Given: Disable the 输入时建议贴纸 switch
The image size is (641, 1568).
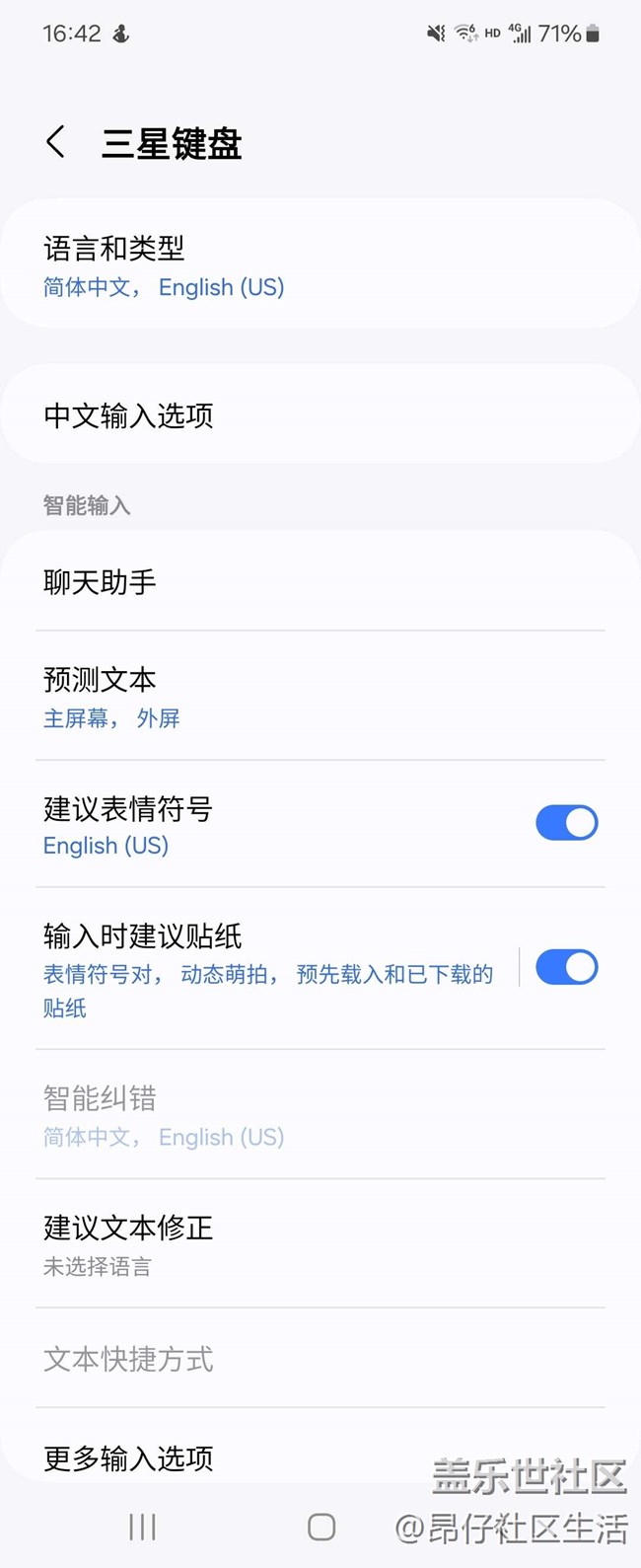Looking at the screenshot, I should [x=567, y=967].
